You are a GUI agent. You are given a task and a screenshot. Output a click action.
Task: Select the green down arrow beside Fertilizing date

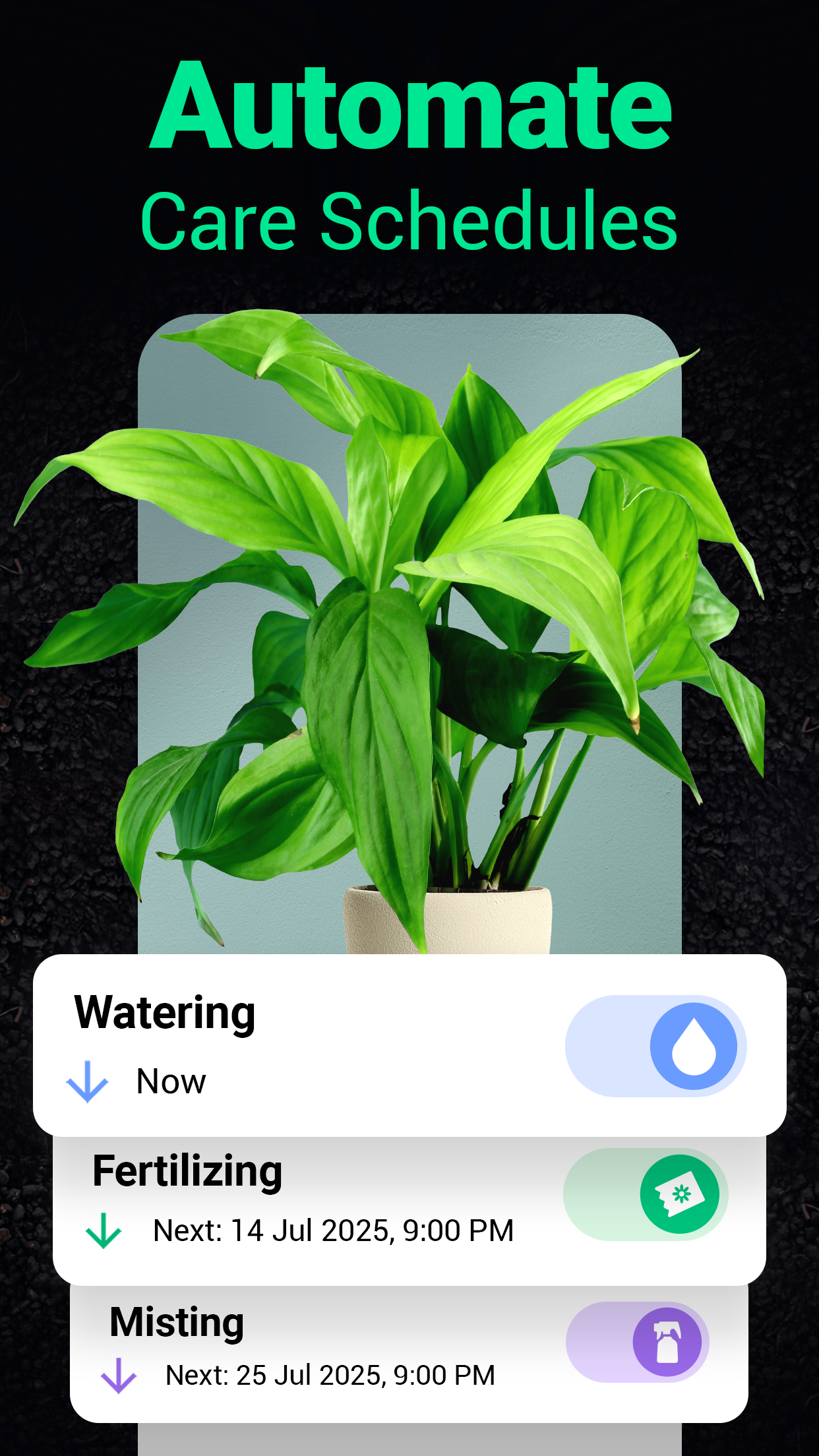104,1230
